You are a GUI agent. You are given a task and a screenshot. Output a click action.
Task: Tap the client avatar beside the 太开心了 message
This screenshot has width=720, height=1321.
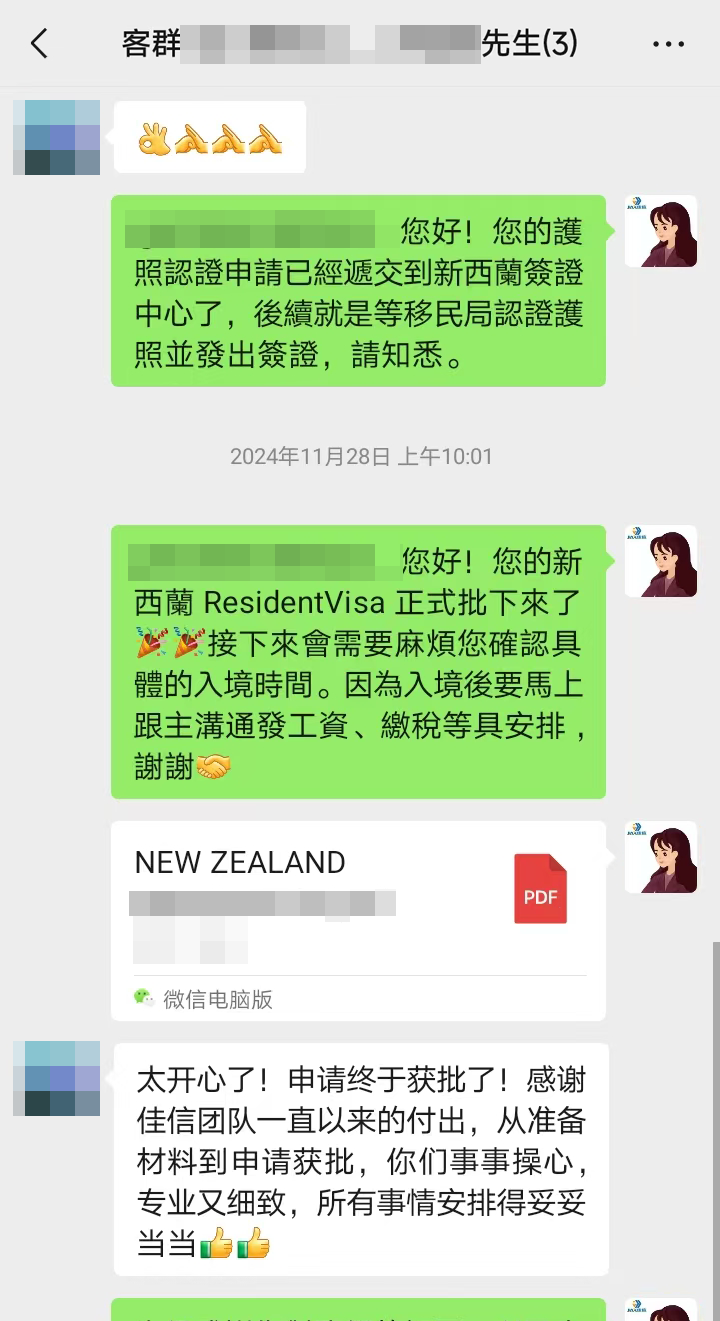click(56, 1078)
